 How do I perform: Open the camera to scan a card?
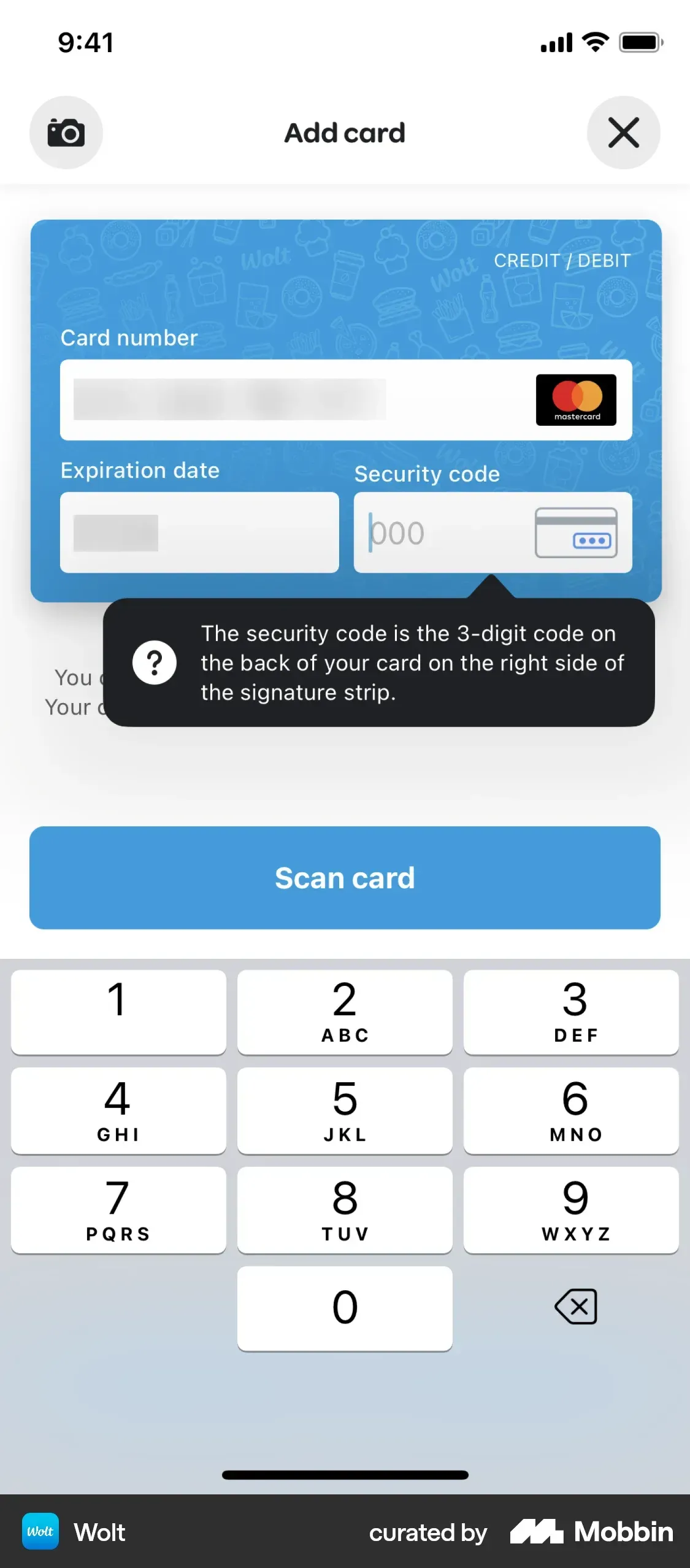click(x=66, y=133)
